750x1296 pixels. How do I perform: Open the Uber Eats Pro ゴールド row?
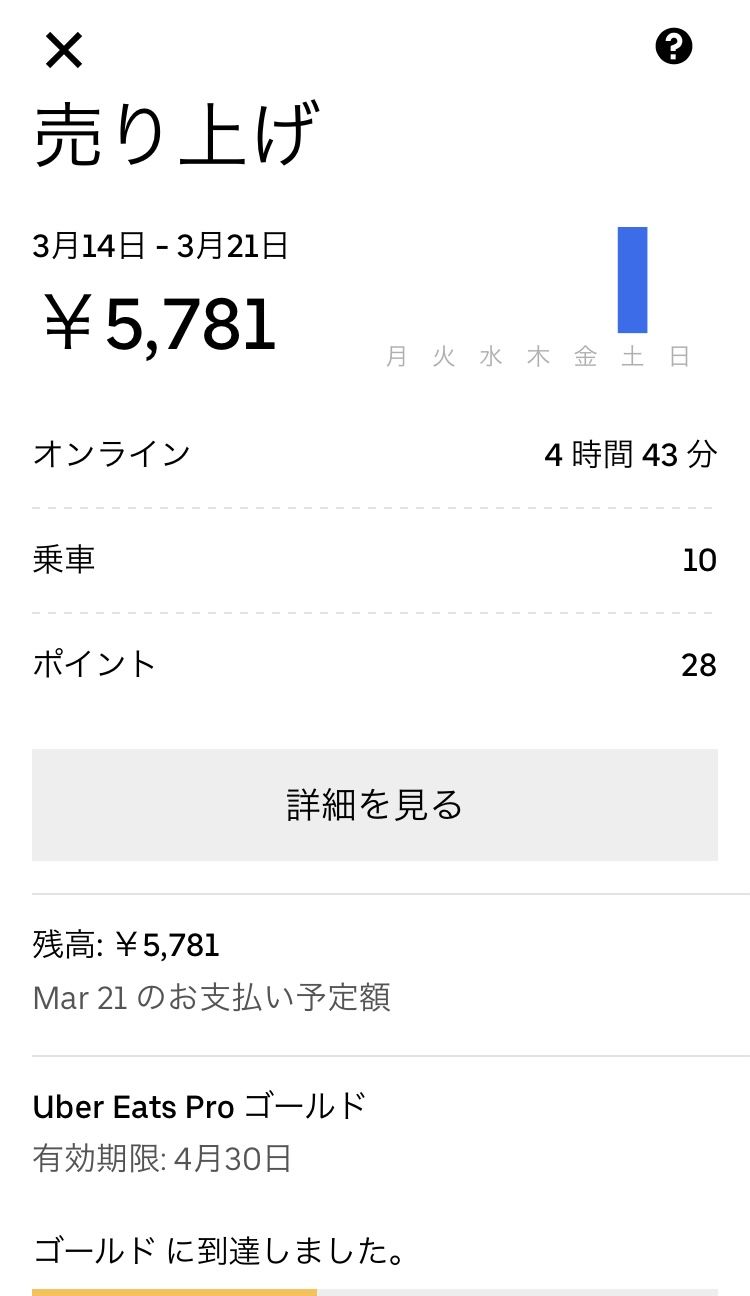coord(375,1133)
